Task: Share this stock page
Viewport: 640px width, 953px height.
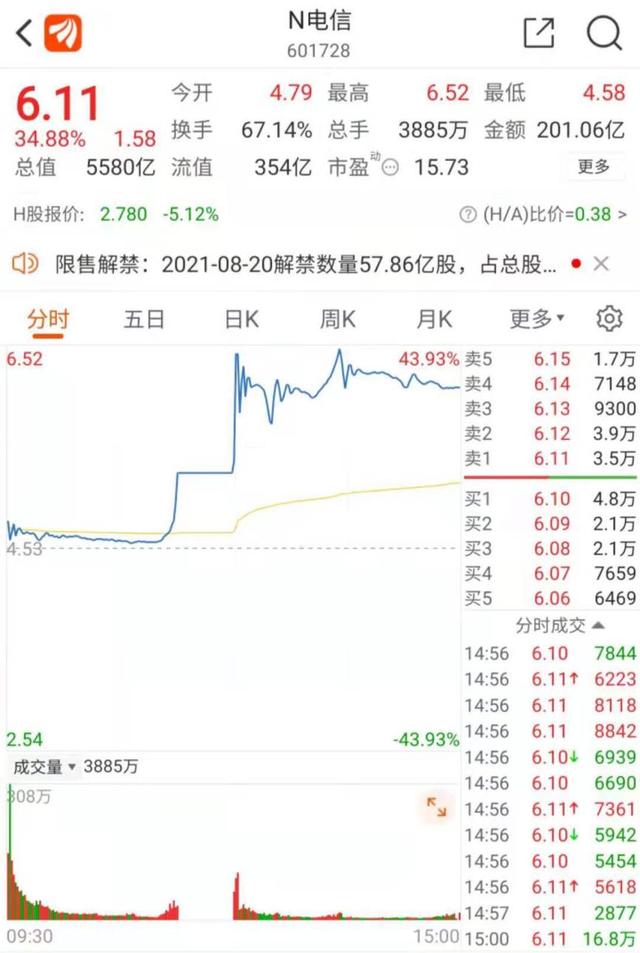Action: (x=539, y=33)
